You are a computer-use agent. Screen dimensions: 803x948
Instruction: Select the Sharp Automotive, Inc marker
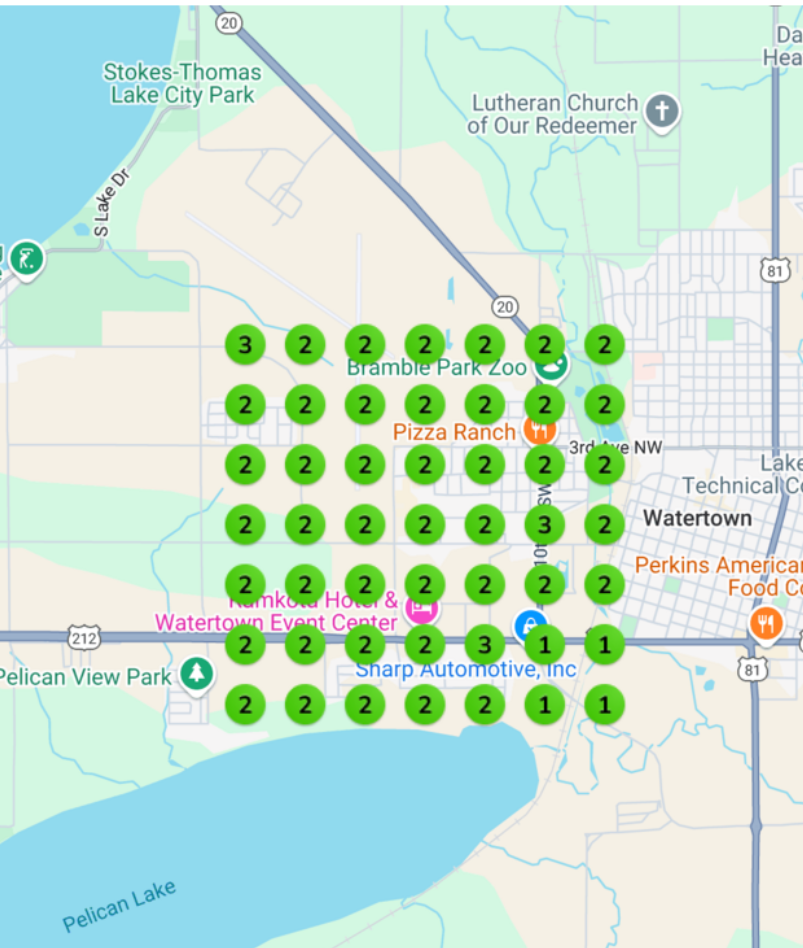(528, 627)
